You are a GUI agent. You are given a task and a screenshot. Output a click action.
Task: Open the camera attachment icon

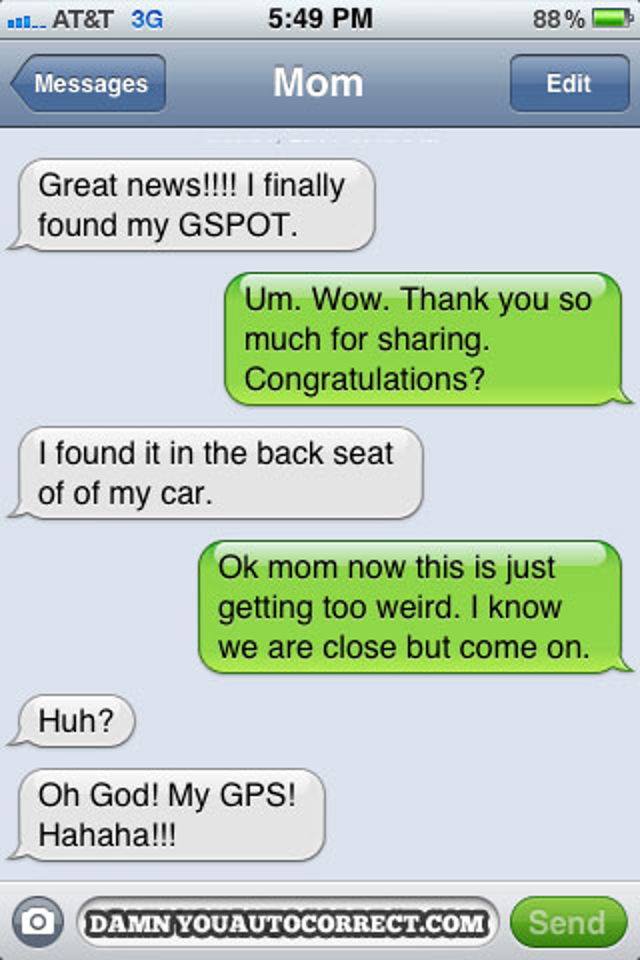pyautogui.click(x=38, y=922)
